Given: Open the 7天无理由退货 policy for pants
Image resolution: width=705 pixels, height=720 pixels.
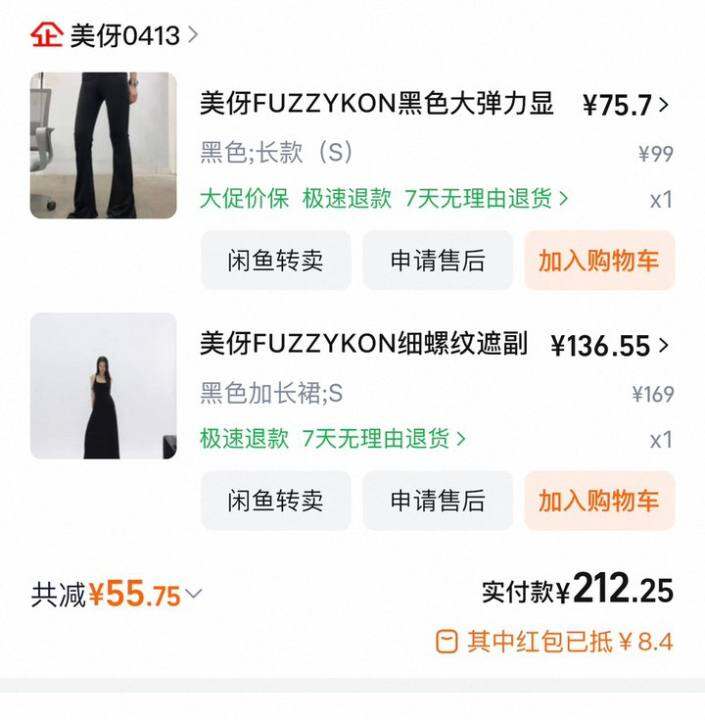Looking at the screenshot, I should pos(486,198).
